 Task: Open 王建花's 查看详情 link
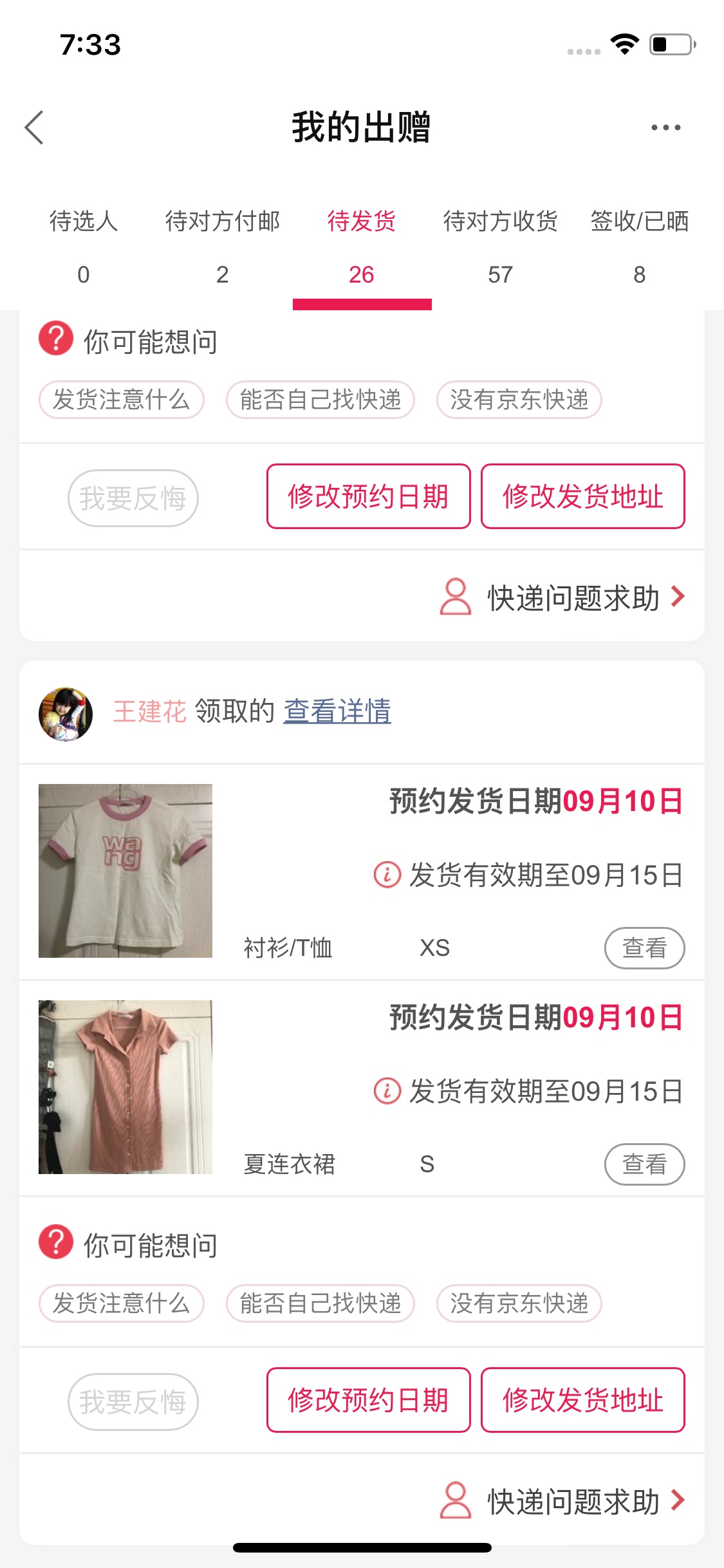(x=337, y=711)
